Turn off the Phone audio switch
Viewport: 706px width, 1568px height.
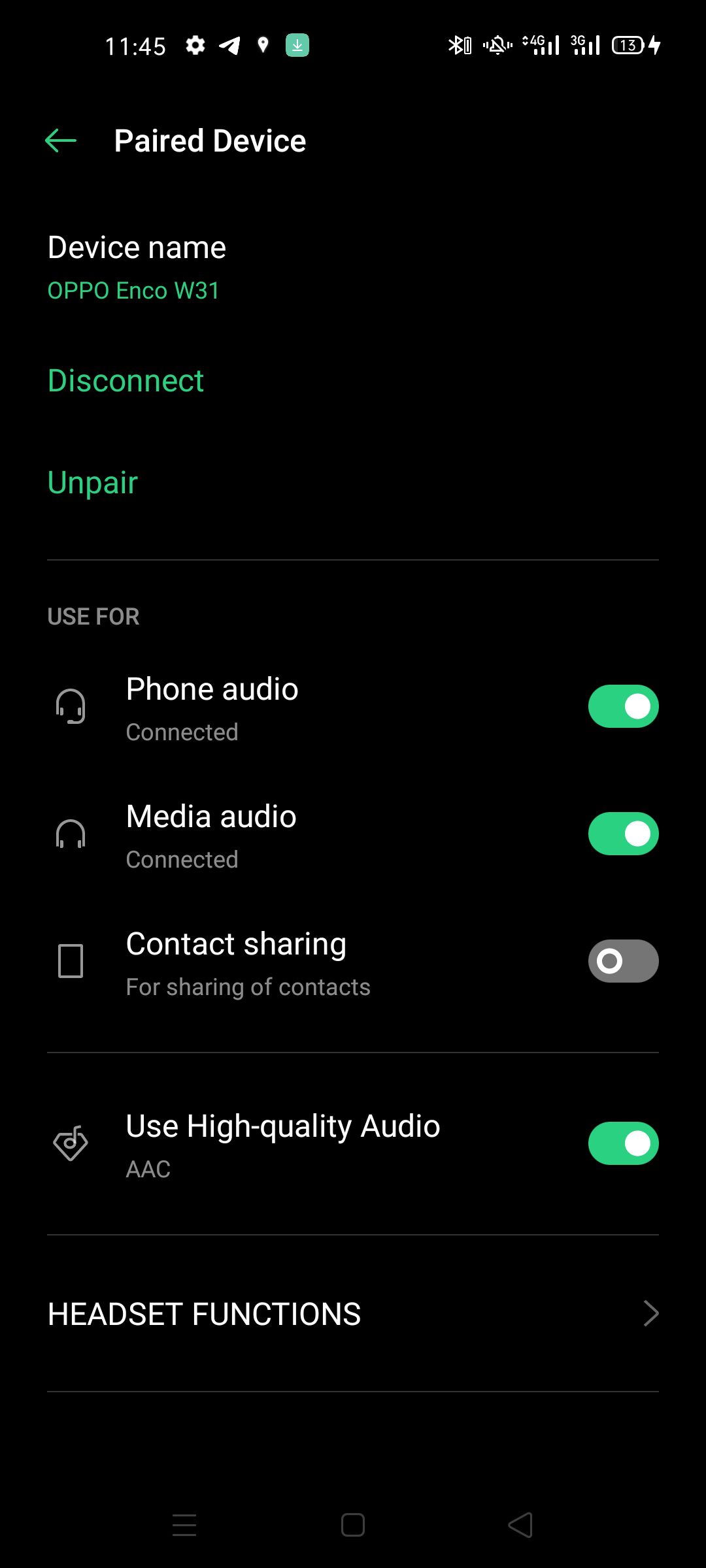point(623,706)
